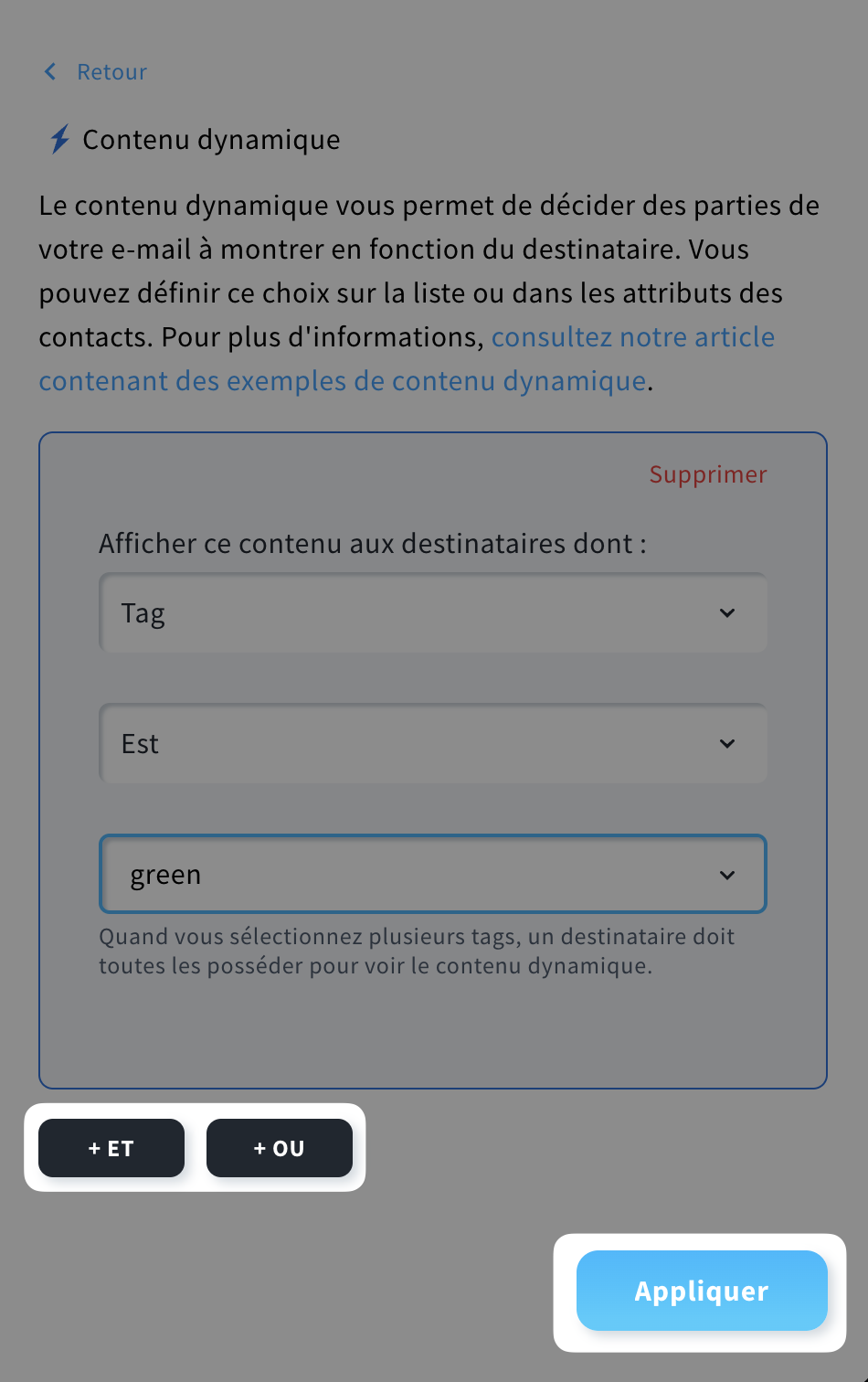The height and width of the screenshot is (1382, 868).
Task: Open the Est operator dropdown
Action: coord(432,744)
